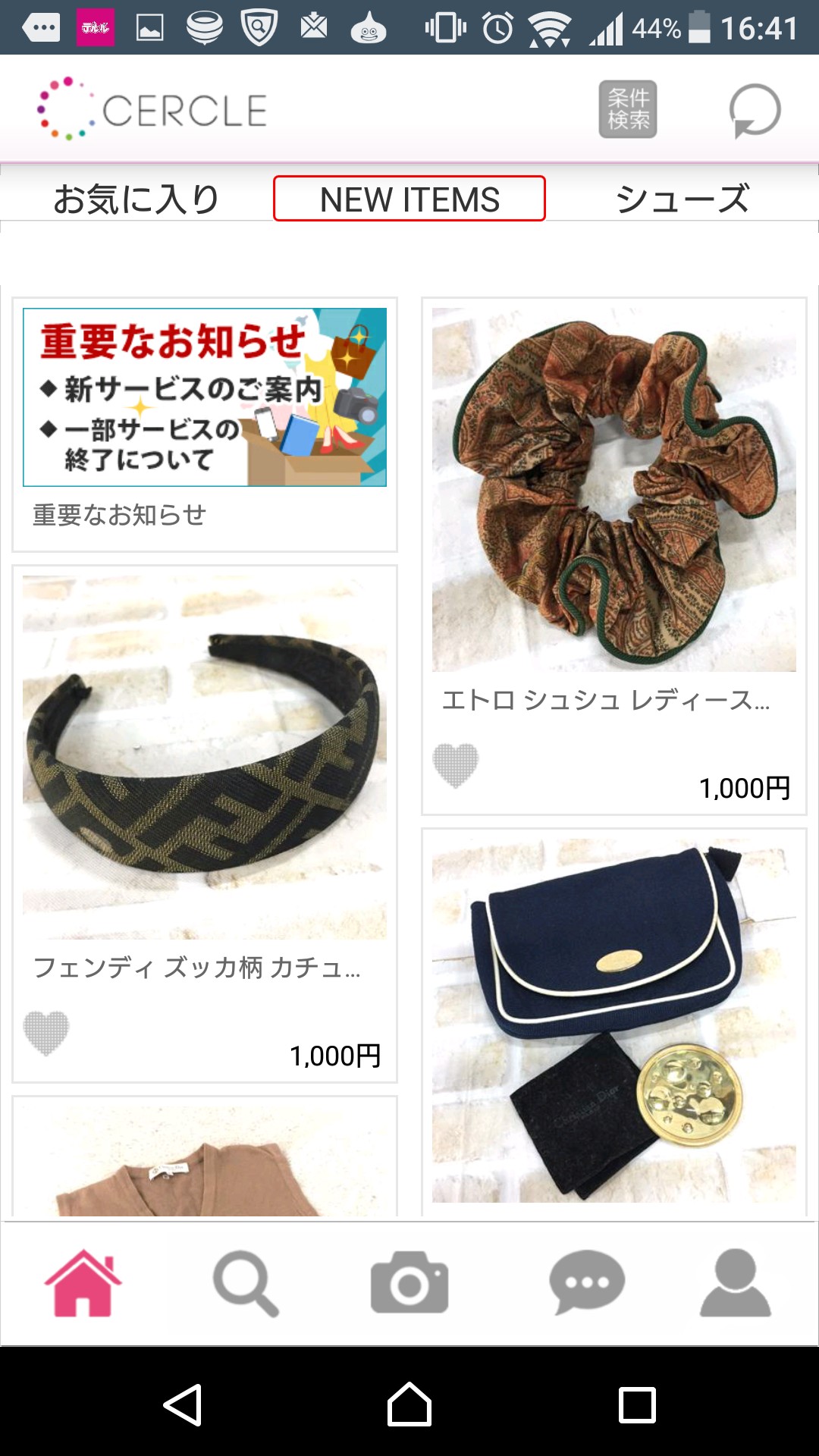
Task: Open the 条件検索 filter search button
Action: [627, 109]
